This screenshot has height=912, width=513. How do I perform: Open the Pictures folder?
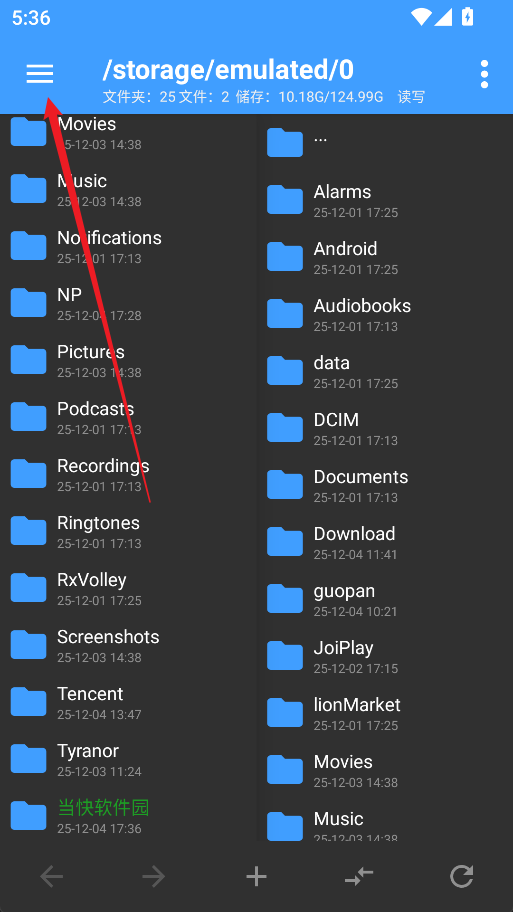128,359
